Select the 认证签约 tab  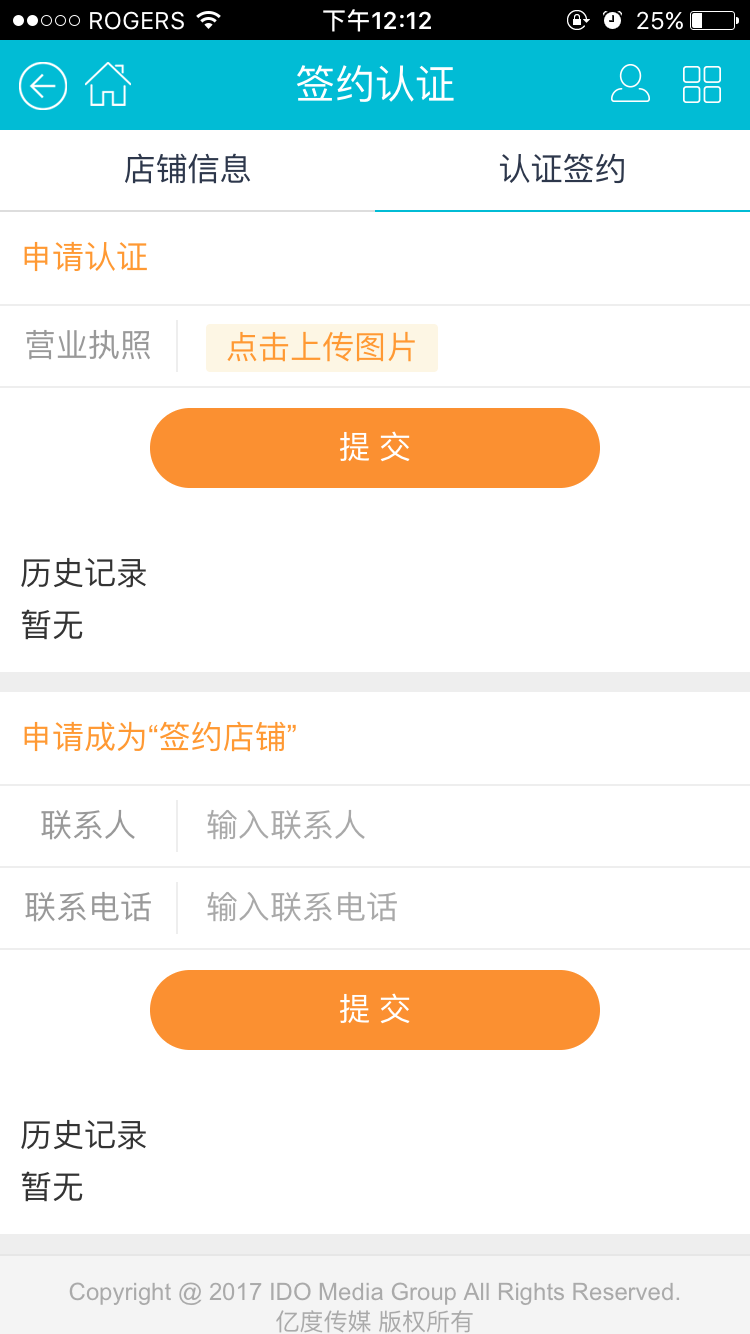pyautogui.click(x=562, y=170)
